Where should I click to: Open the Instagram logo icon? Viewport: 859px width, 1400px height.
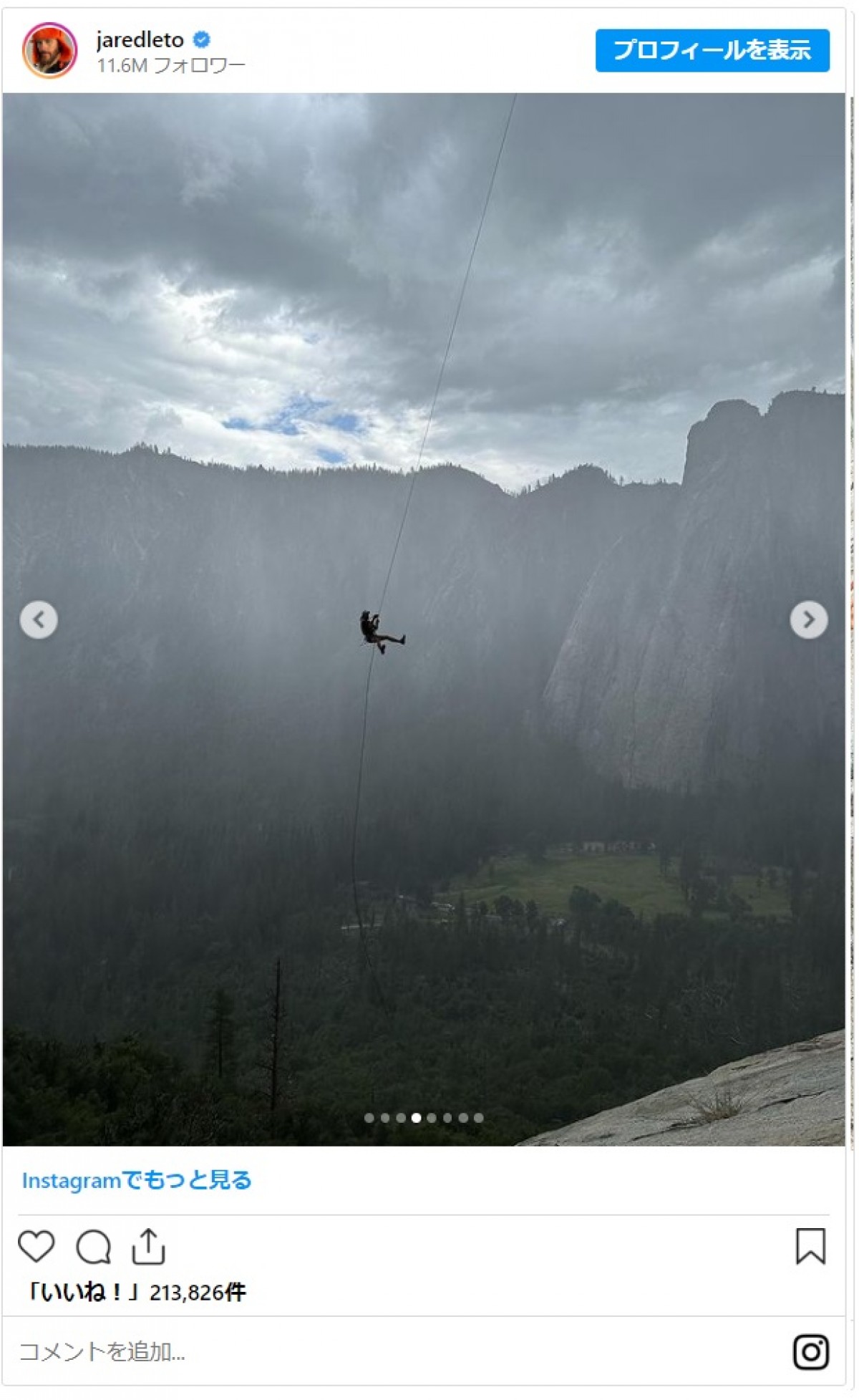click(x=810, y=1351)
